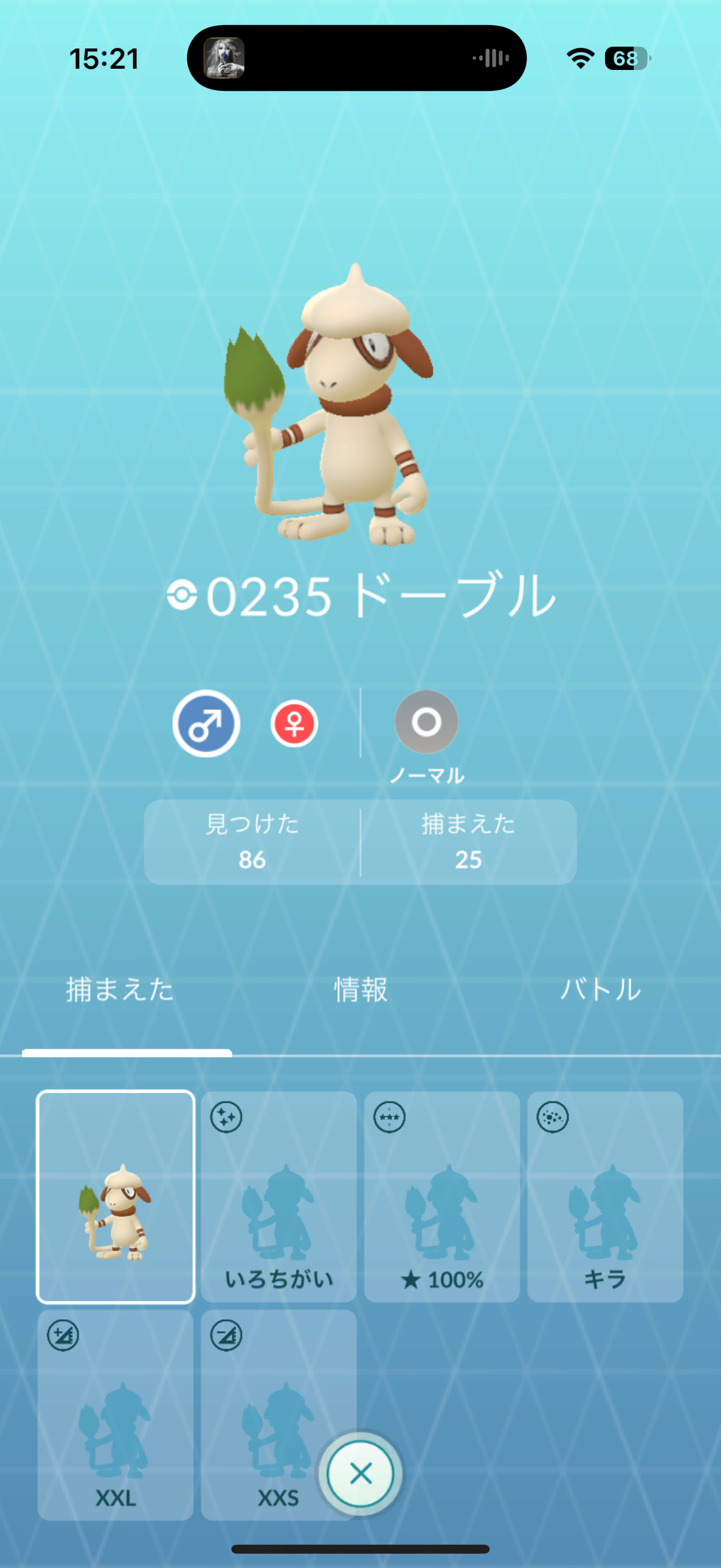The width and height of the screenshot is (721, 1568).
Task: Select the normal caught Smeargle tile
Action: tap(115, 1197)
